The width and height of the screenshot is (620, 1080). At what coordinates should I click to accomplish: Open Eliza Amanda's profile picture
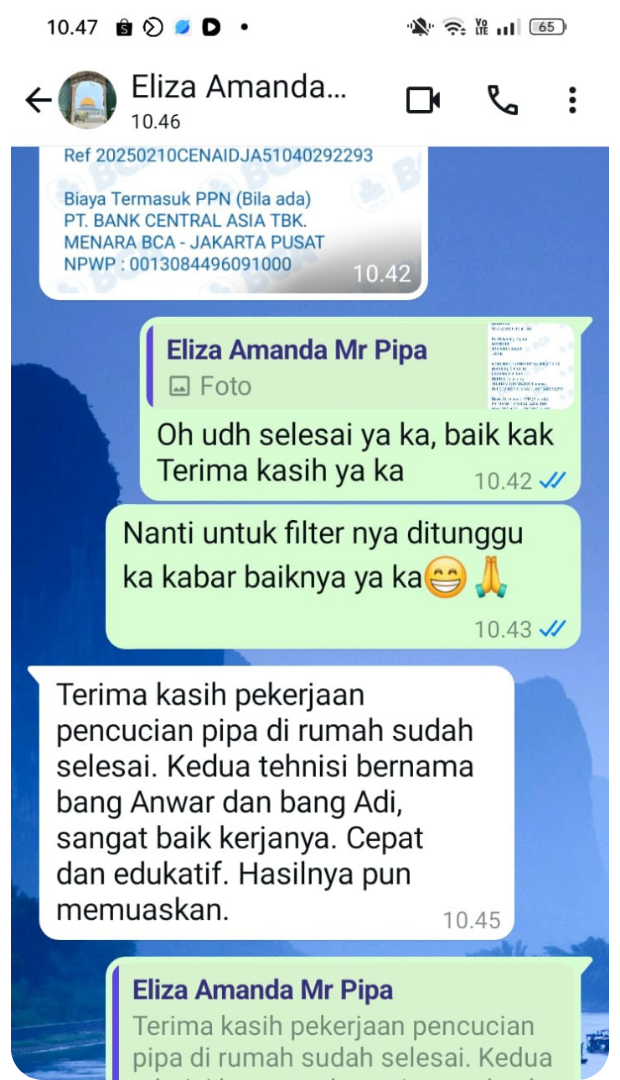coord(87,100)
